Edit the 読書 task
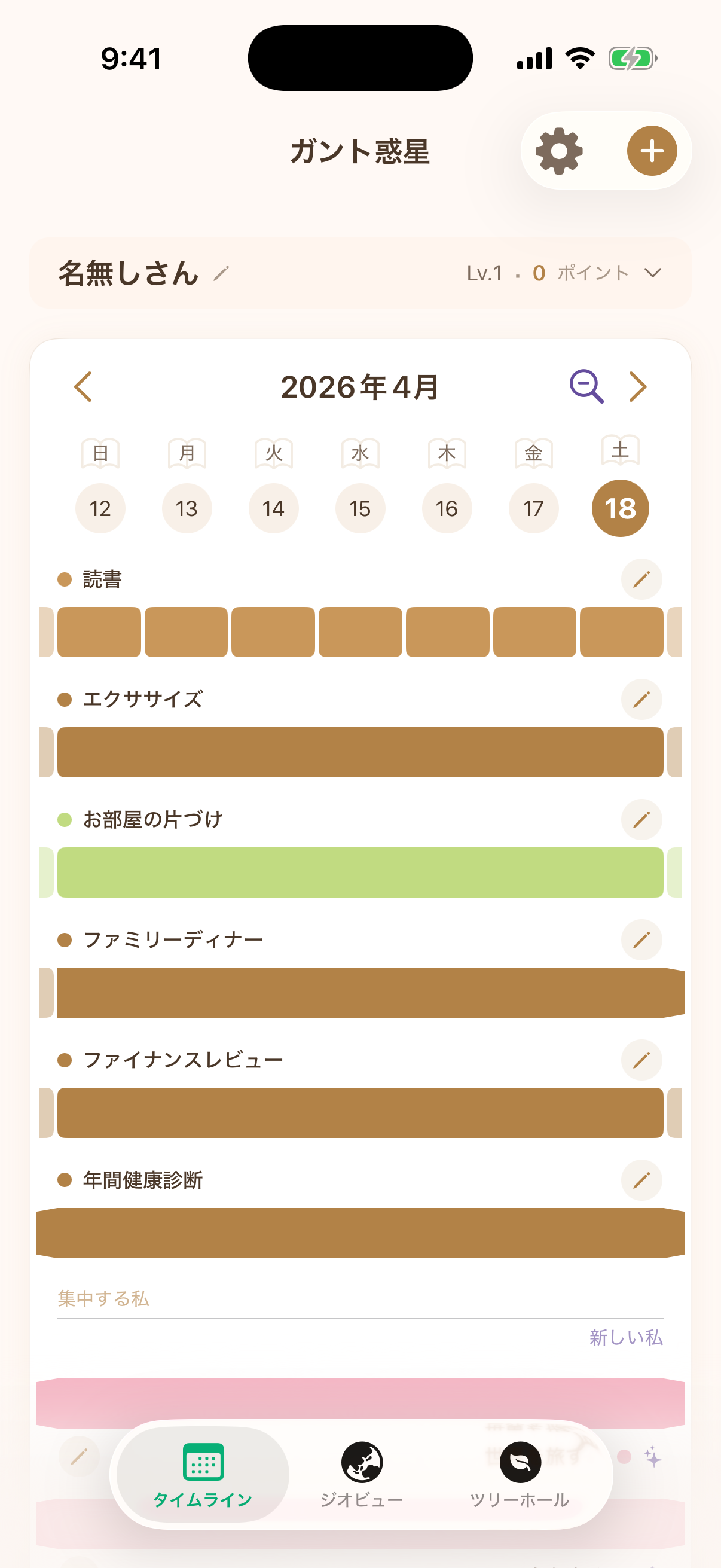This screenshot has width=721, height=1568. point(641,579)
